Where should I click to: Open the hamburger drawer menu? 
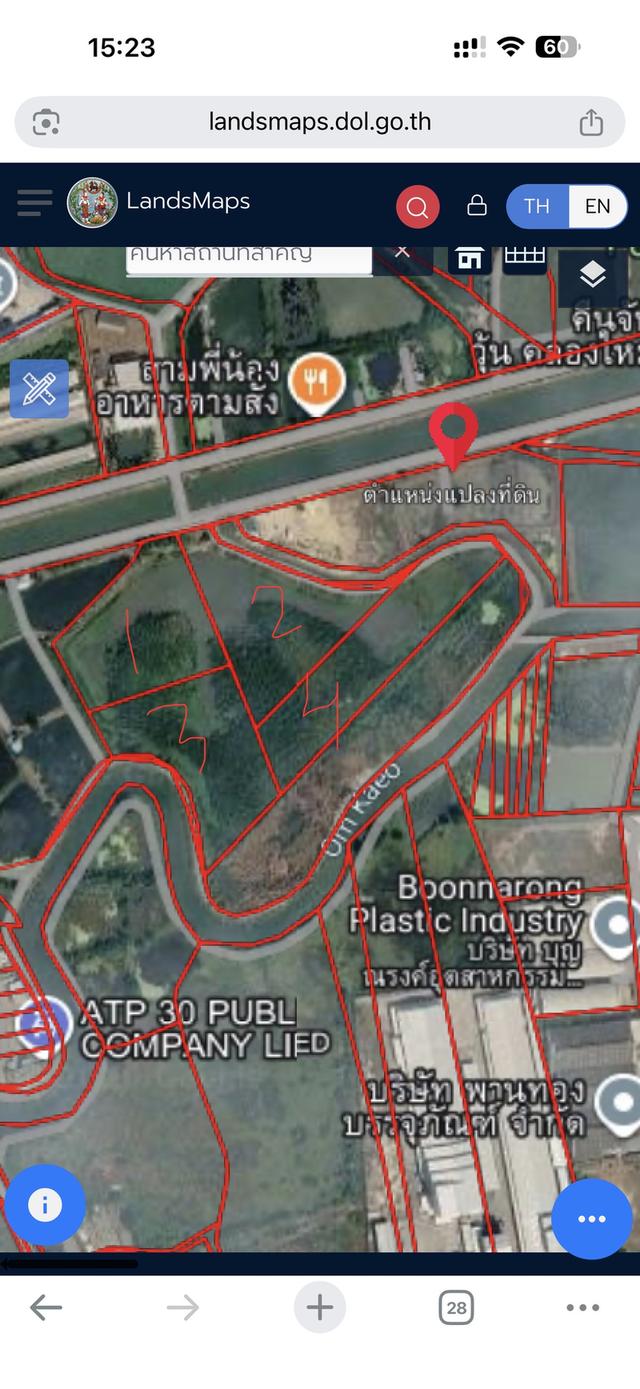[34, 203]
